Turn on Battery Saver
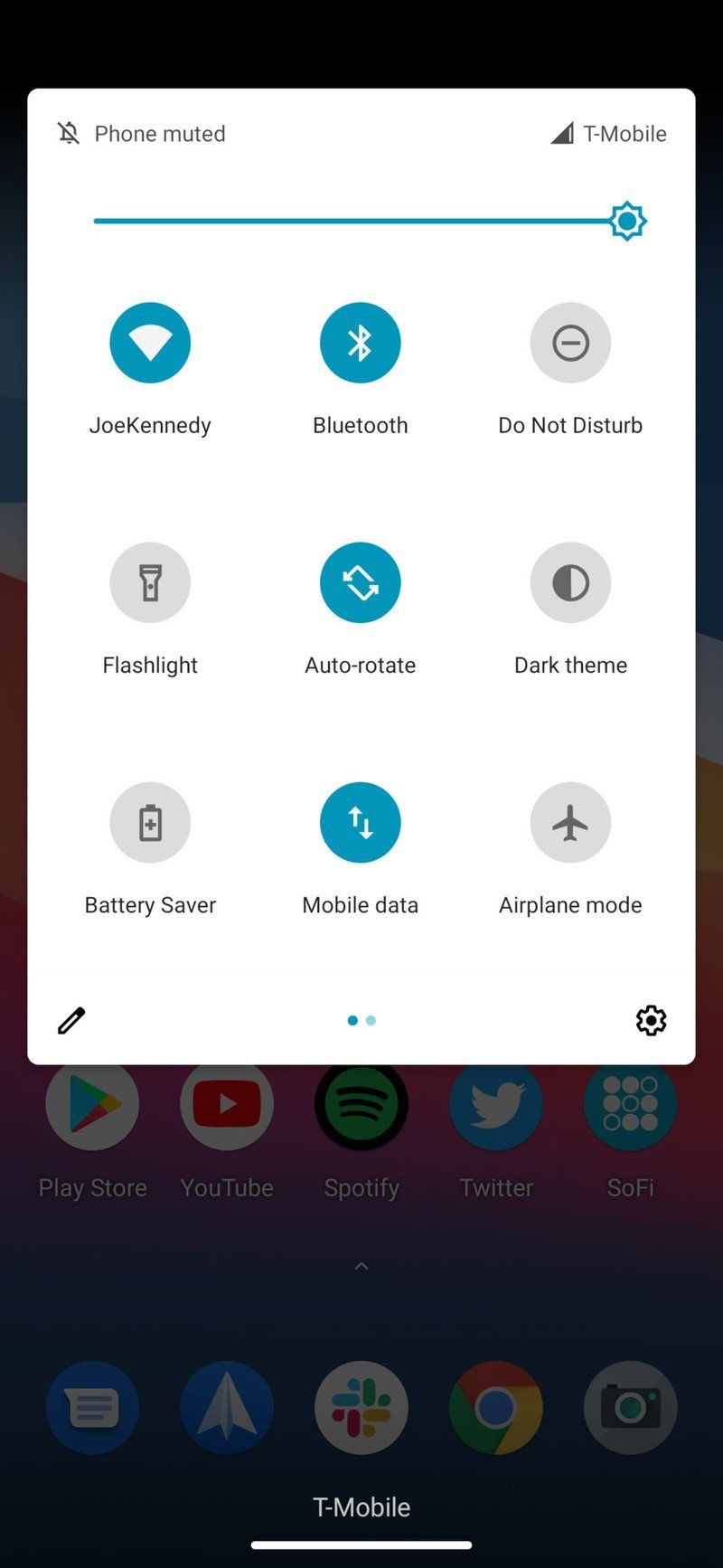 point(150,822)
